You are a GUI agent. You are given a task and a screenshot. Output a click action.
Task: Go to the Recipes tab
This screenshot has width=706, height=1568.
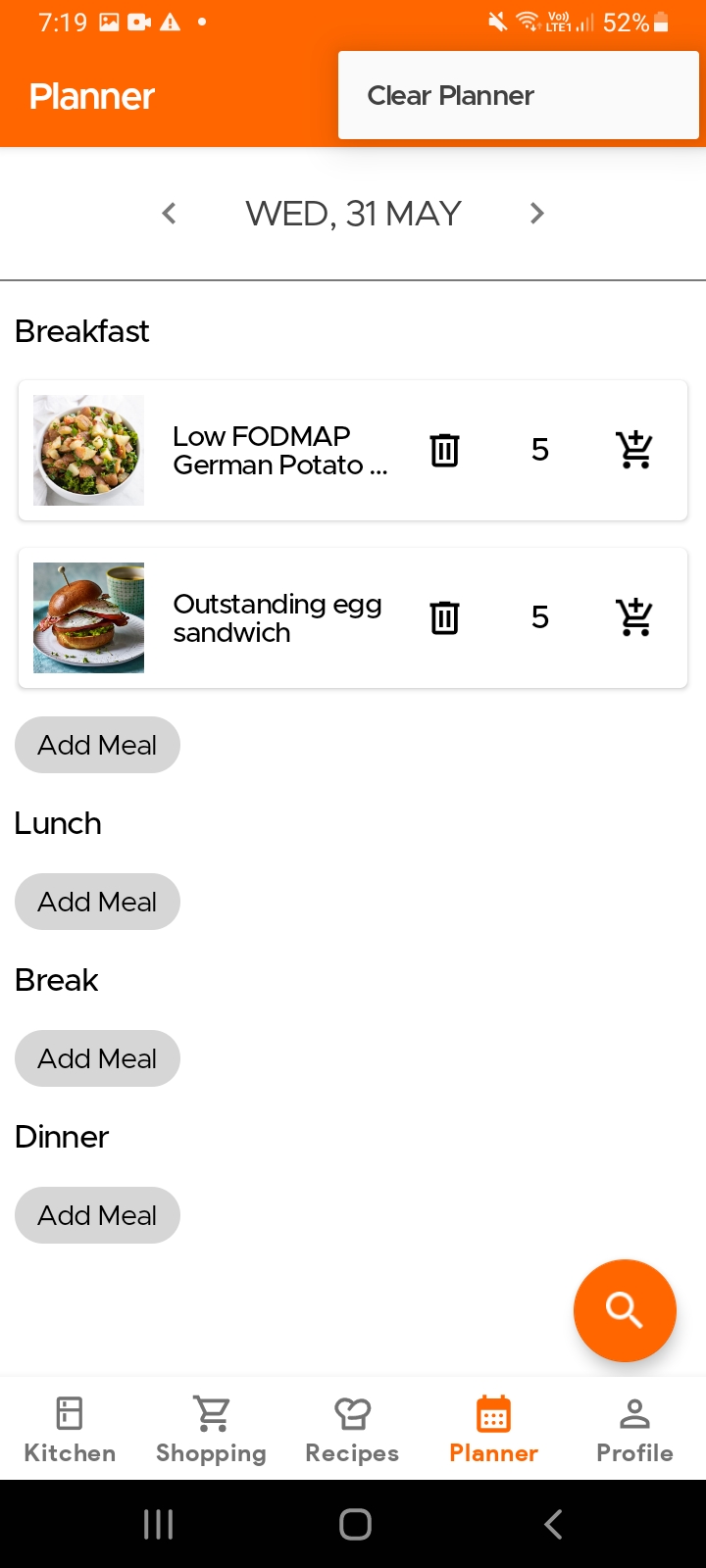[352, 1429]
